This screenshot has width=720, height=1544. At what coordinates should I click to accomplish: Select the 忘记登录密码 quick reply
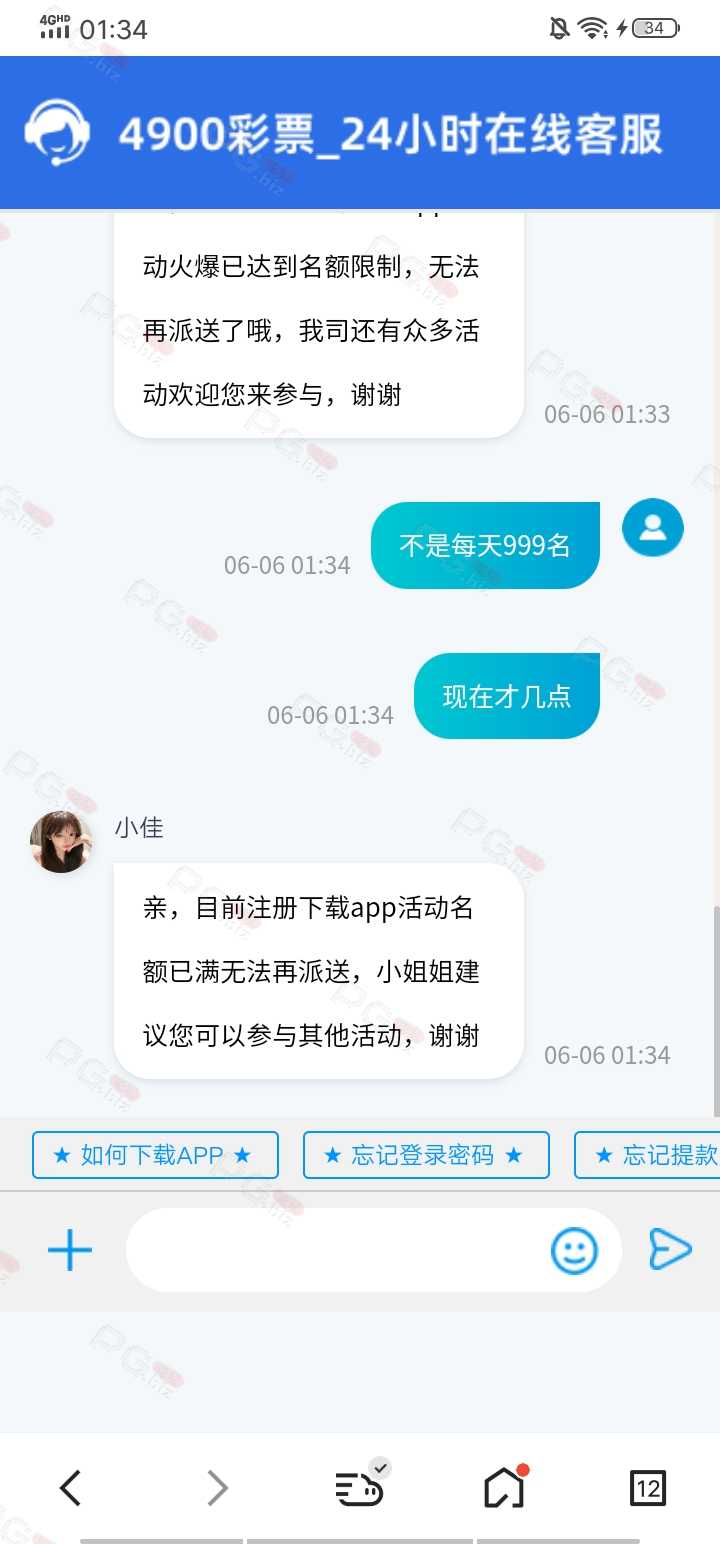pos(426,1155)
